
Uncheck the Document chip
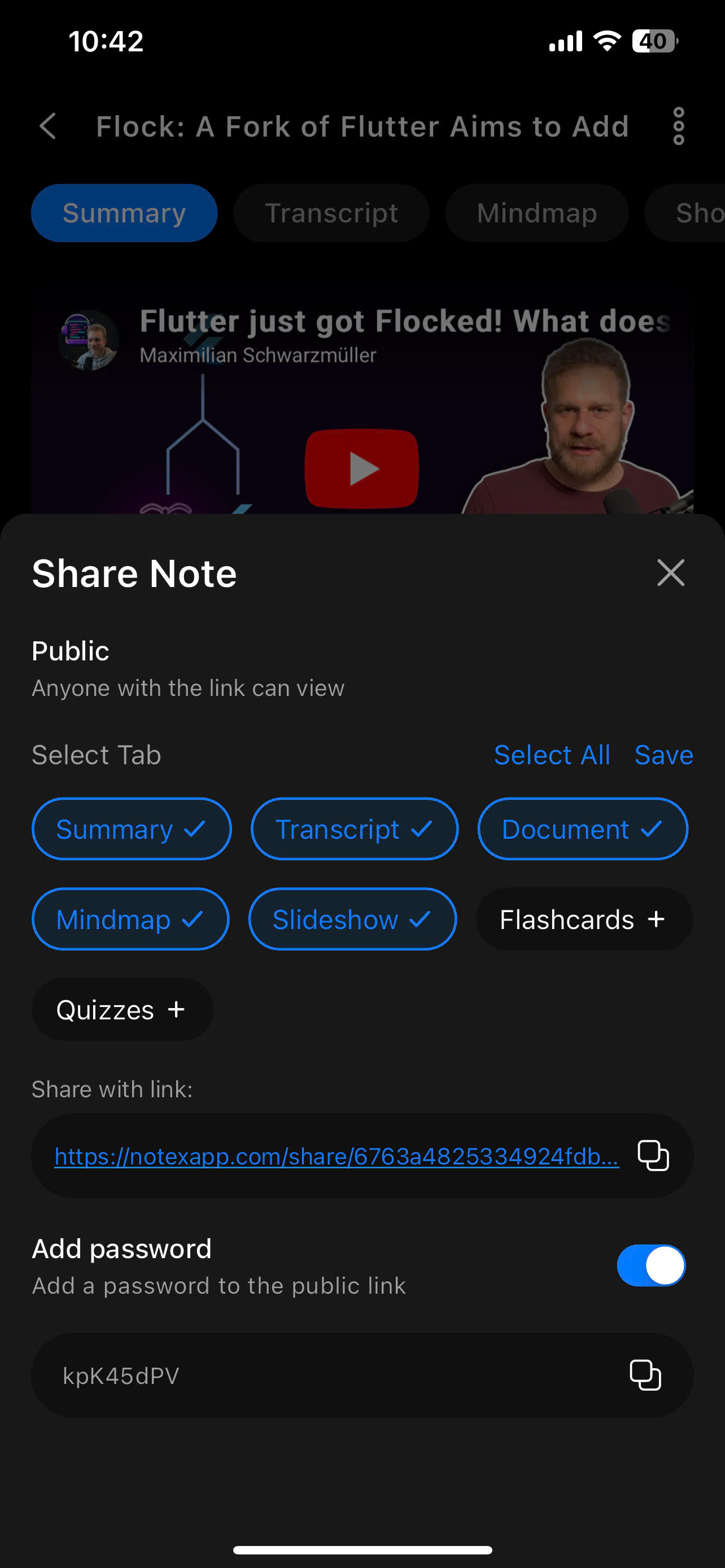(583, 829)
